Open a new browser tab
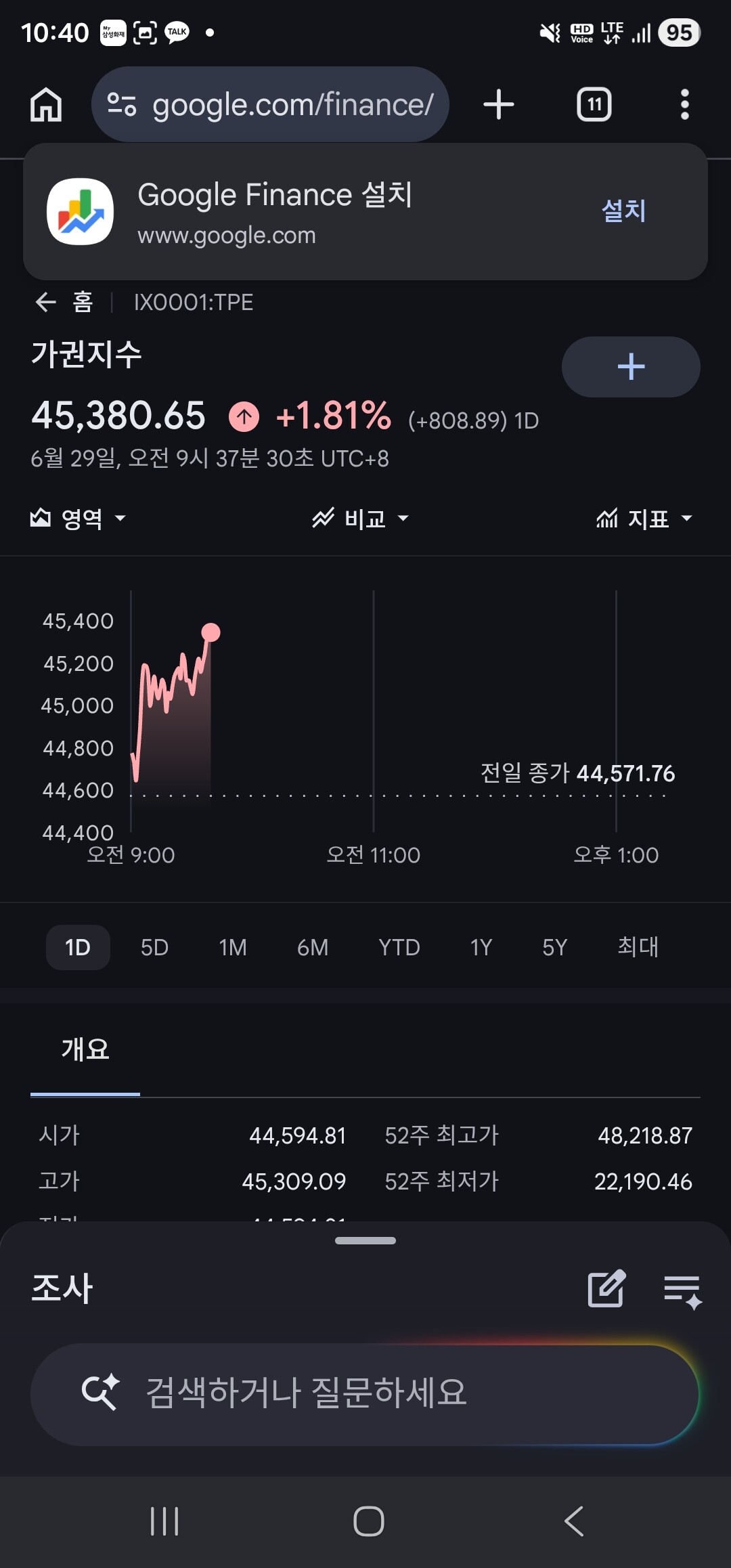Viewport: 731px width, 1568px height. tap(499, 105)
